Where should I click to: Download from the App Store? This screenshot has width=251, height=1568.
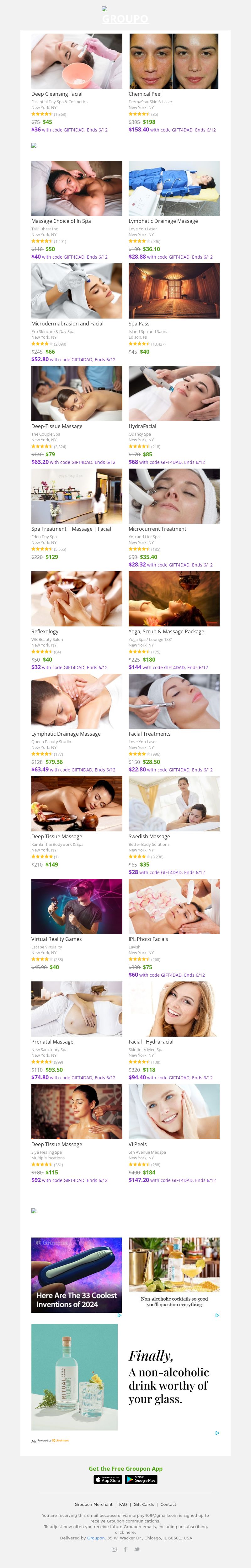(108, 1479)
